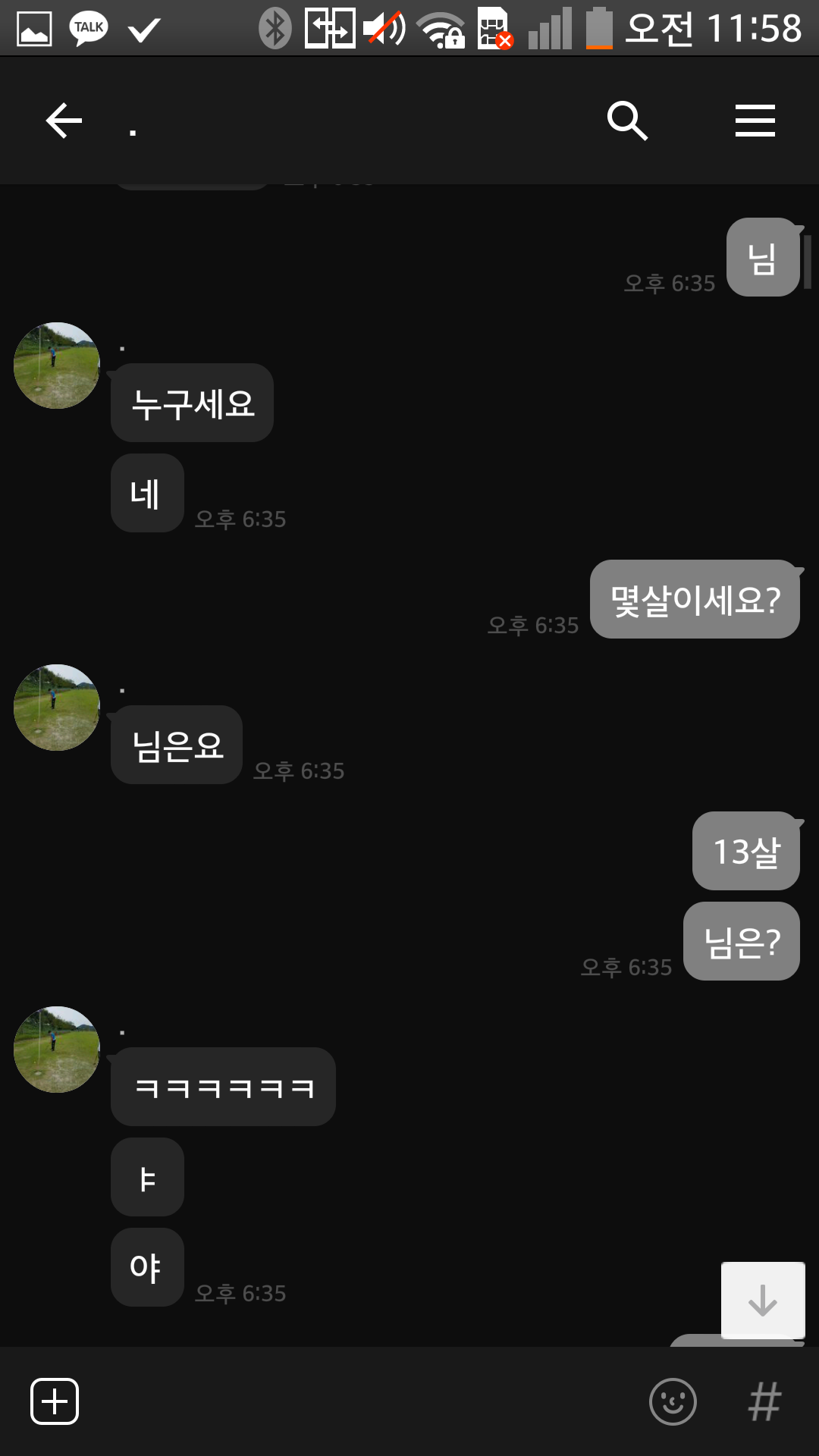
Task: Focus the message input field
Action: (356, 1401)
